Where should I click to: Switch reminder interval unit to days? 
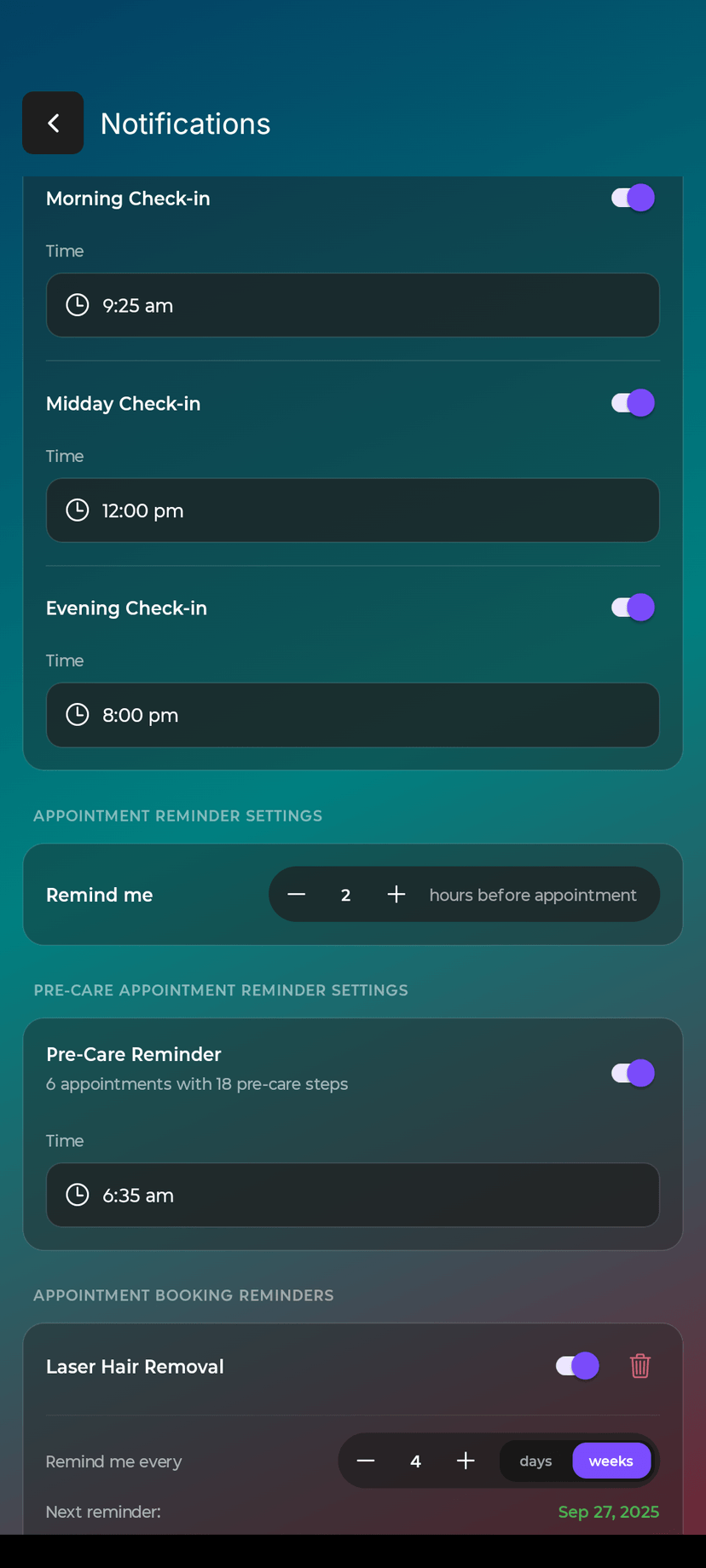[x=535, y=1461]
